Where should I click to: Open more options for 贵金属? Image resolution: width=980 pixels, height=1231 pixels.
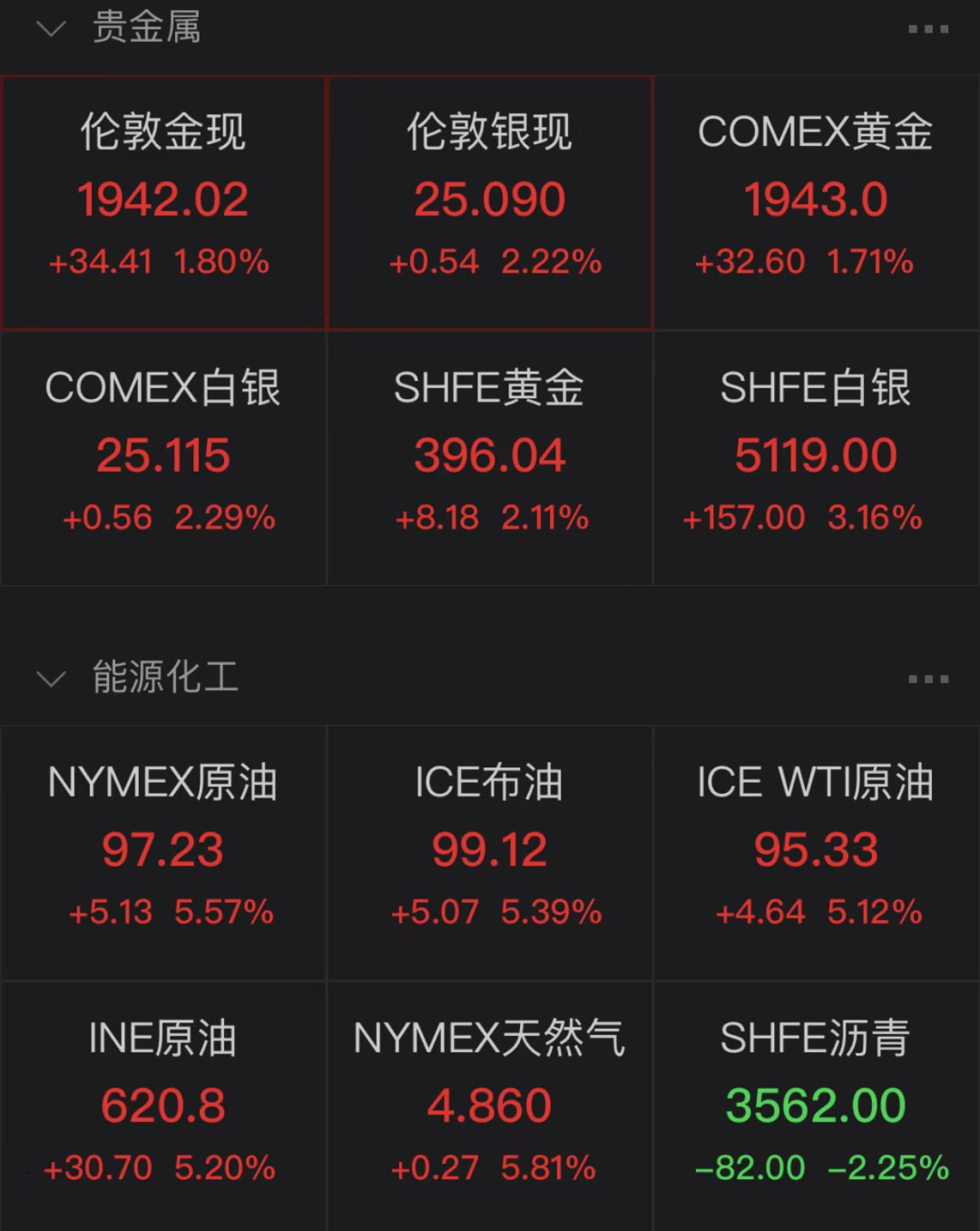pos(927,29)
